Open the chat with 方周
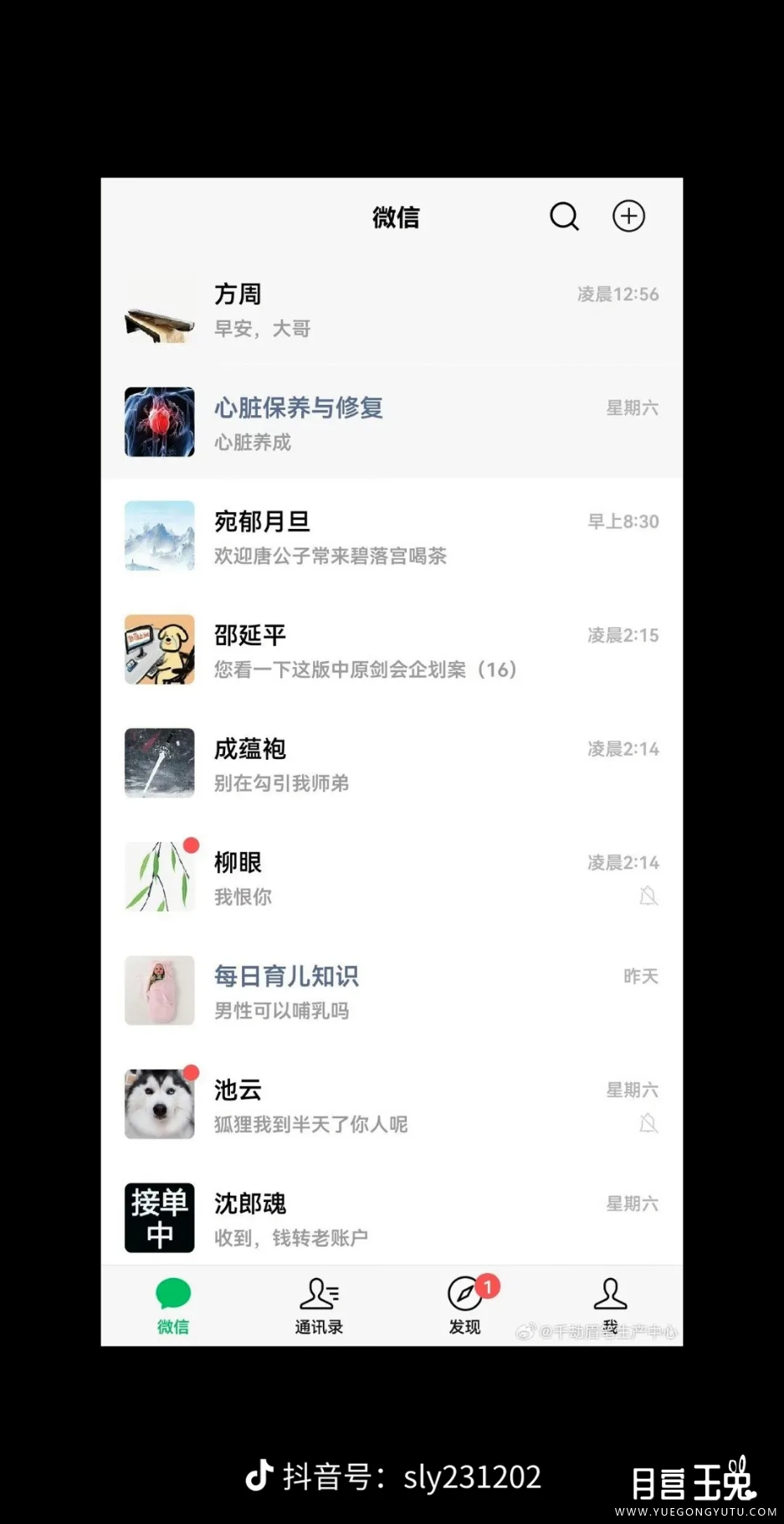This screenshot has width=784, height=1524. click(392, 310)
